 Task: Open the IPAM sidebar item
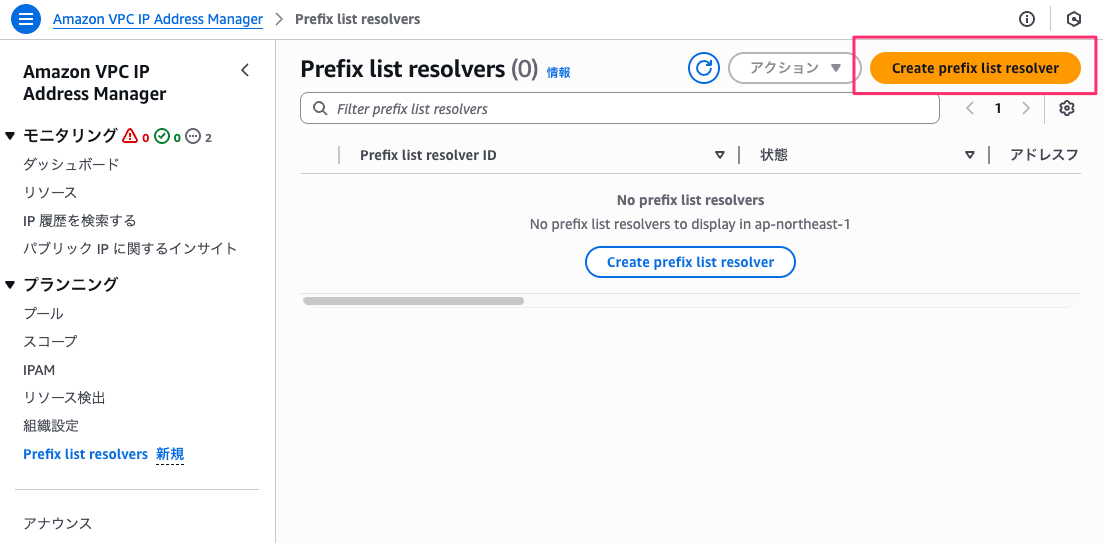point(39,369)
